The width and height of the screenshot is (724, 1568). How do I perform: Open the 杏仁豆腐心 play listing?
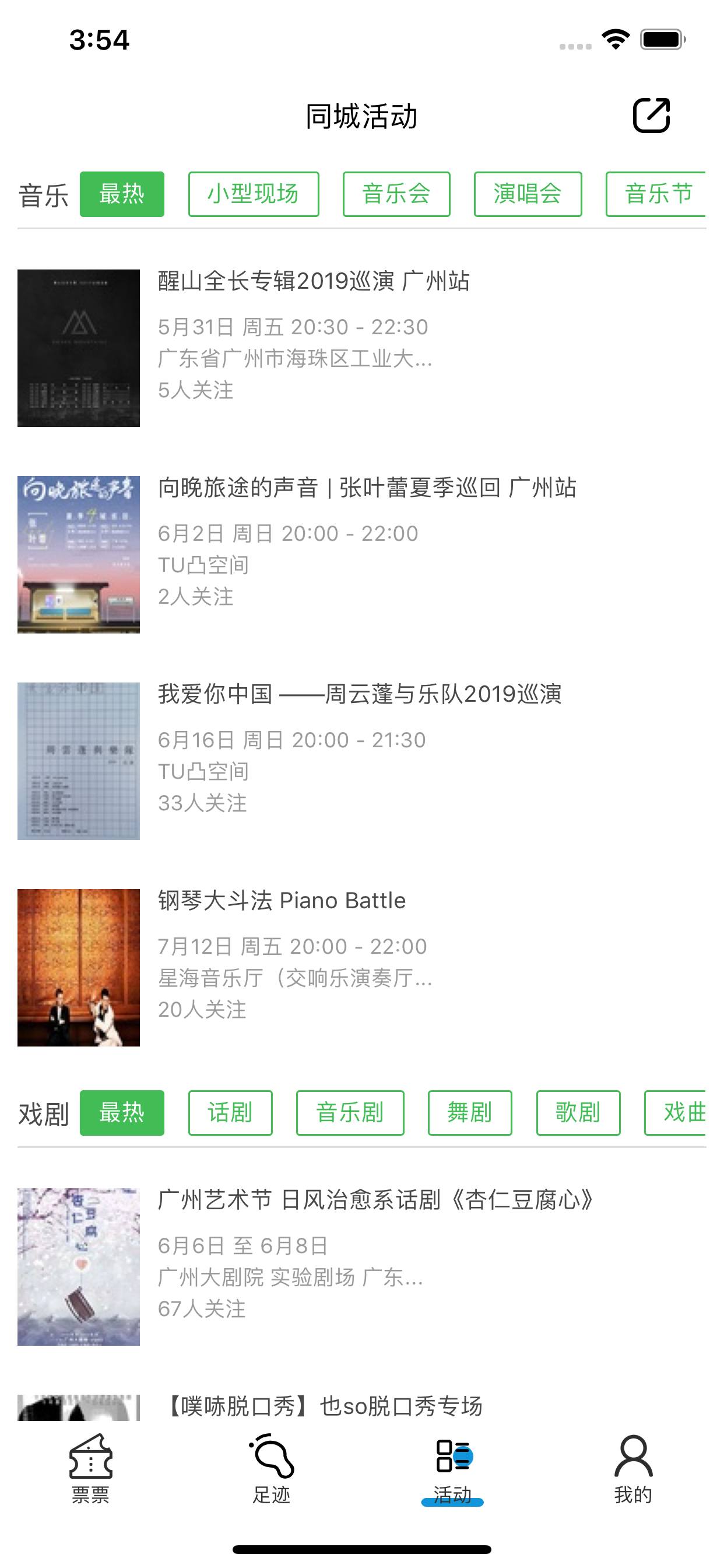361,1266
